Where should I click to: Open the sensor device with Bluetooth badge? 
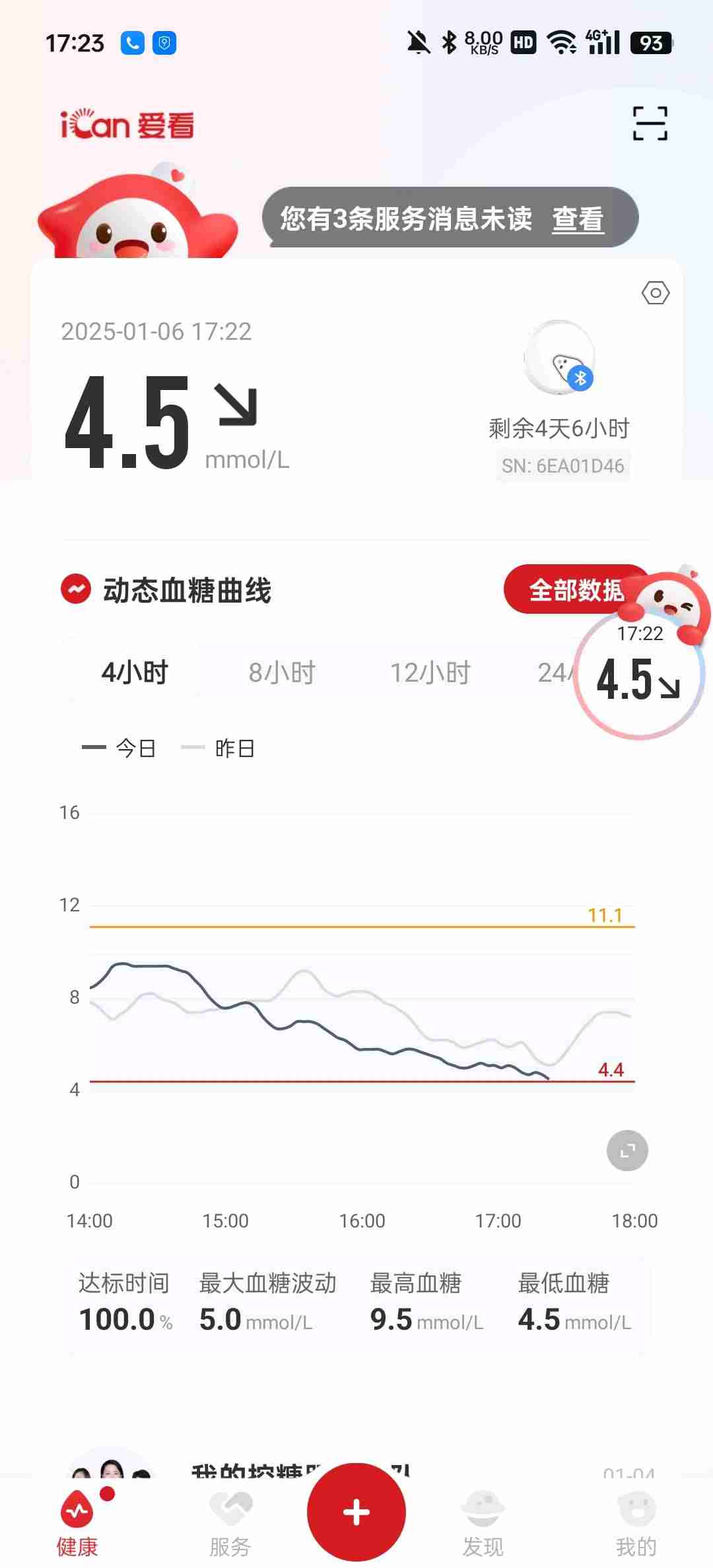[560, 358]
